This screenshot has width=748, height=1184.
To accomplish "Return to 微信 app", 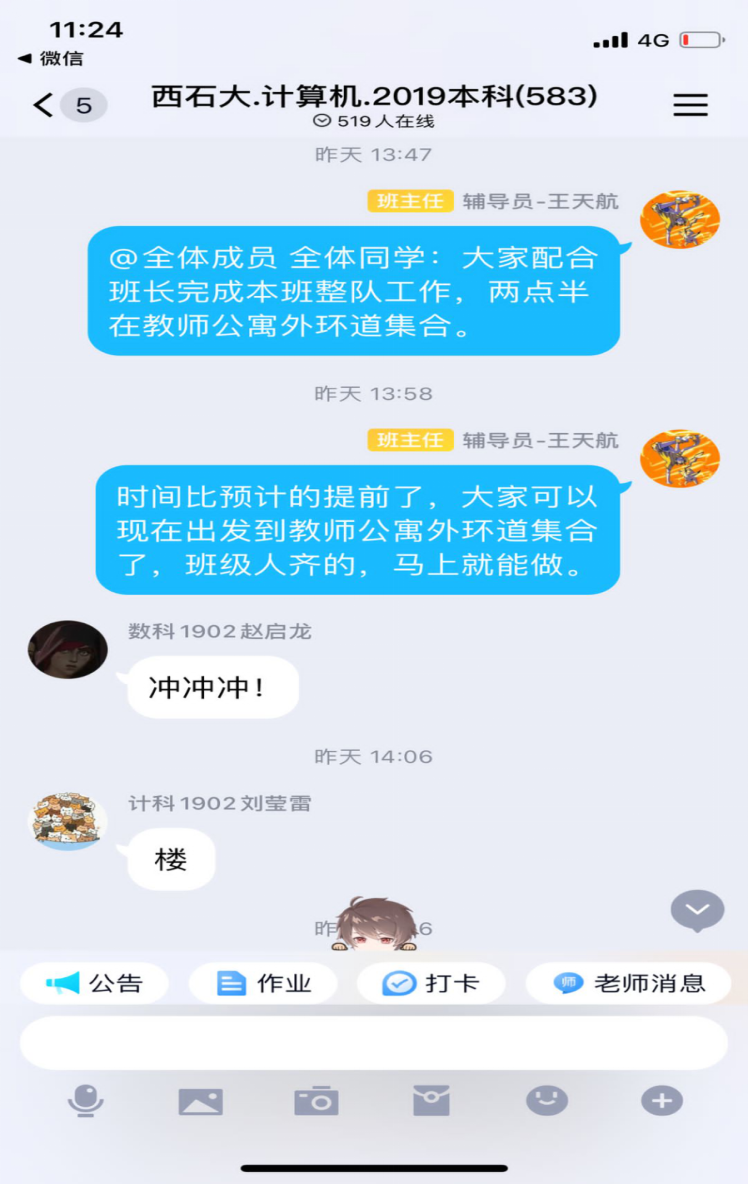I will tap(50, 59).
